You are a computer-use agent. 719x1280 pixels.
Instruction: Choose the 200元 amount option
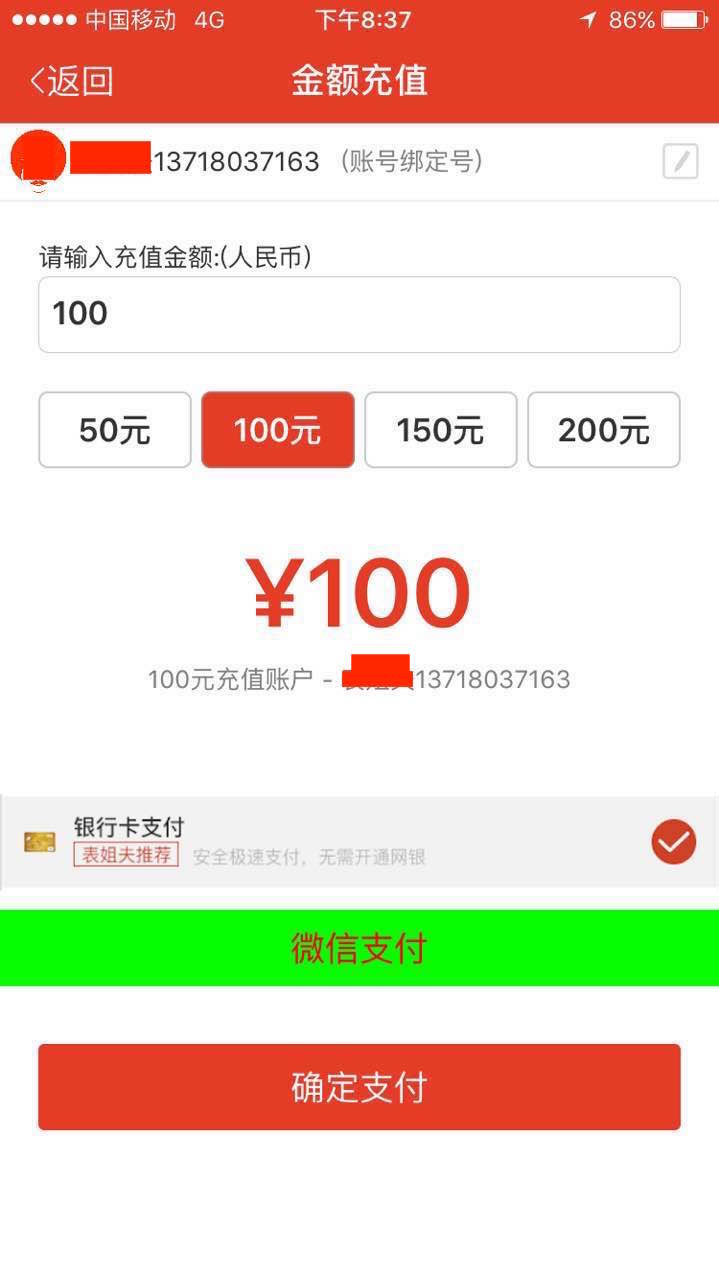(604, 430)
